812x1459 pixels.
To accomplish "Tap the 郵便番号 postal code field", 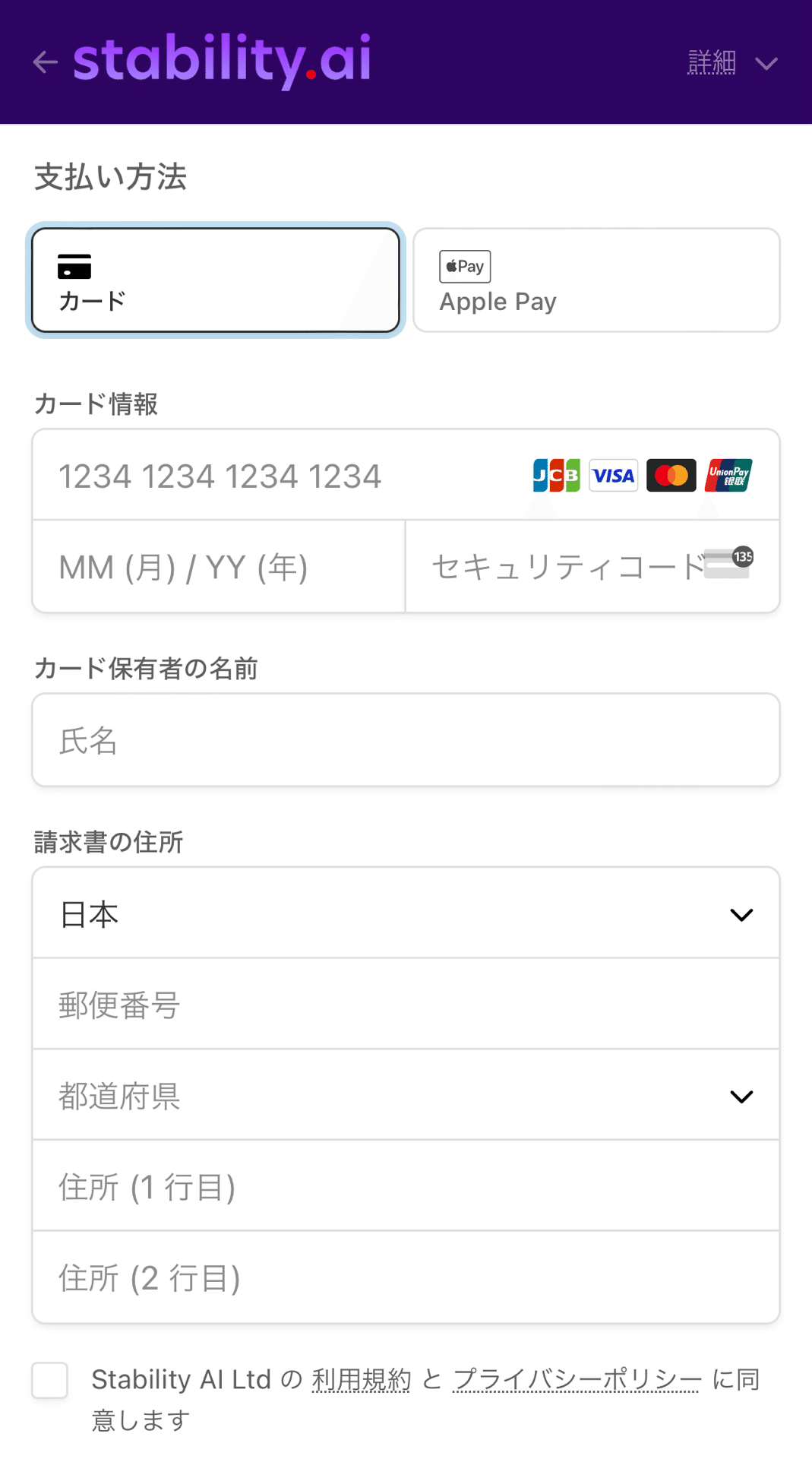I will (406, 1005).
